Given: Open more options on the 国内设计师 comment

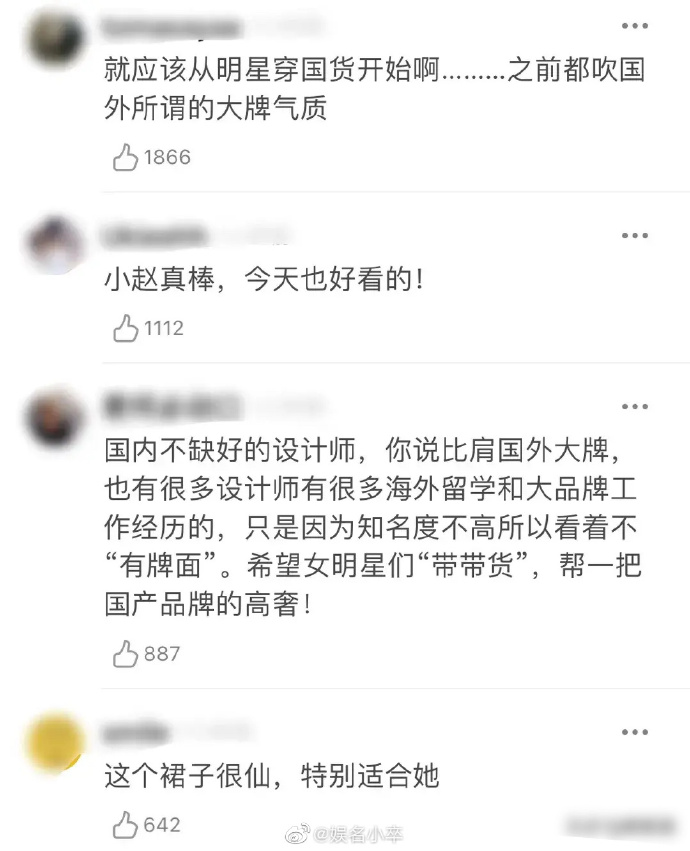Looking at the screenshot, I should [x=635, y=406].
